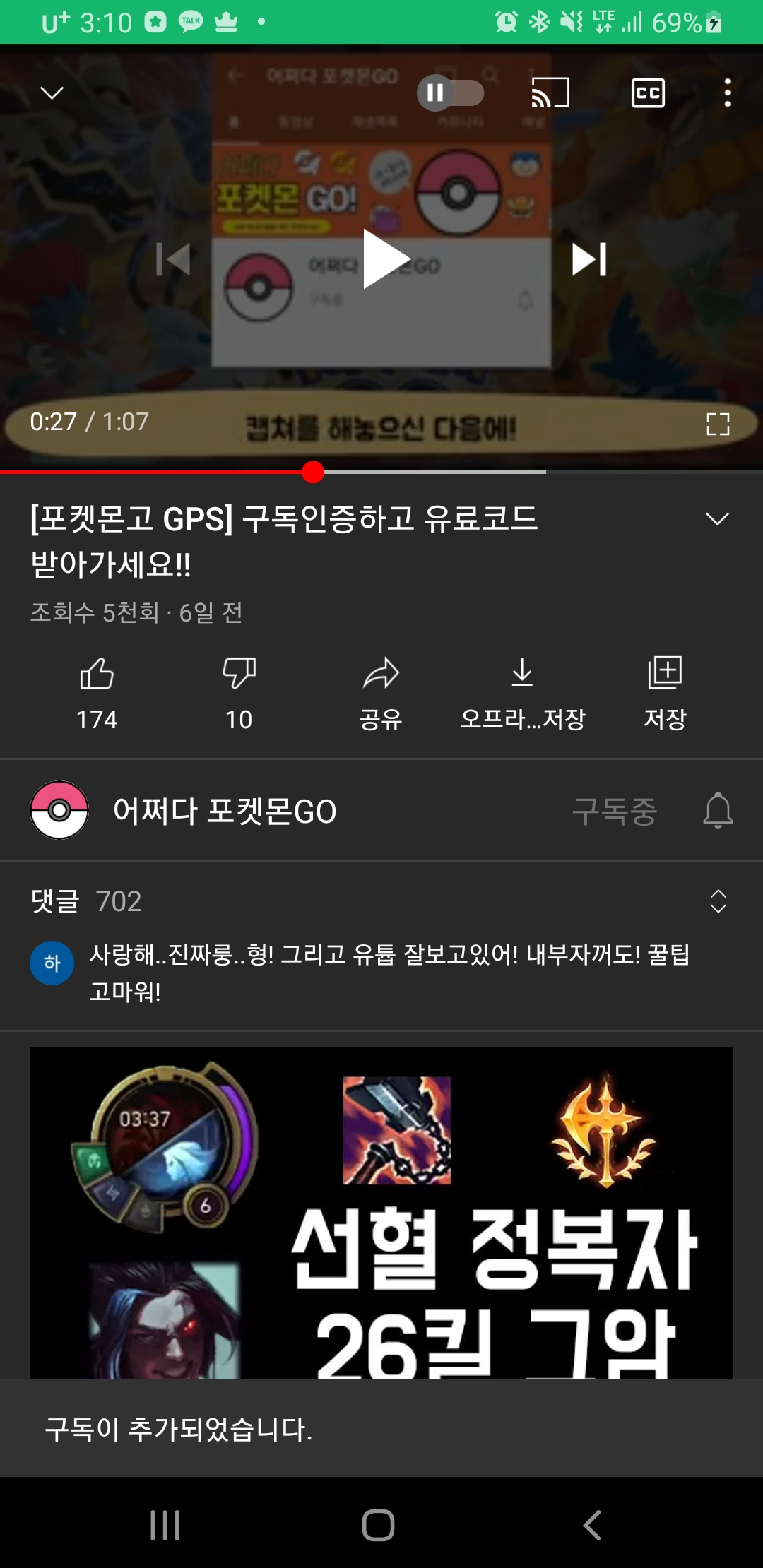Play the paused video

coord(383,259)
